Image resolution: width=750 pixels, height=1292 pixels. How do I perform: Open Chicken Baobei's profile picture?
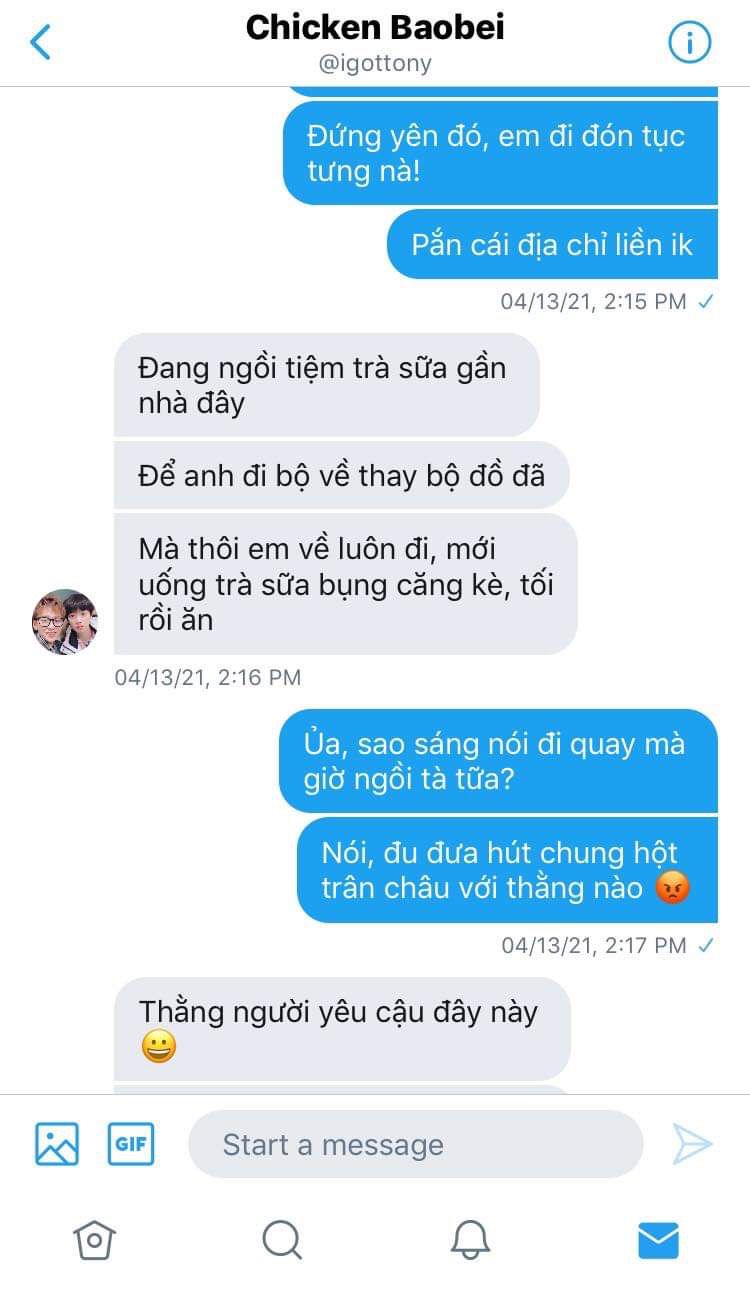[65, 622]
